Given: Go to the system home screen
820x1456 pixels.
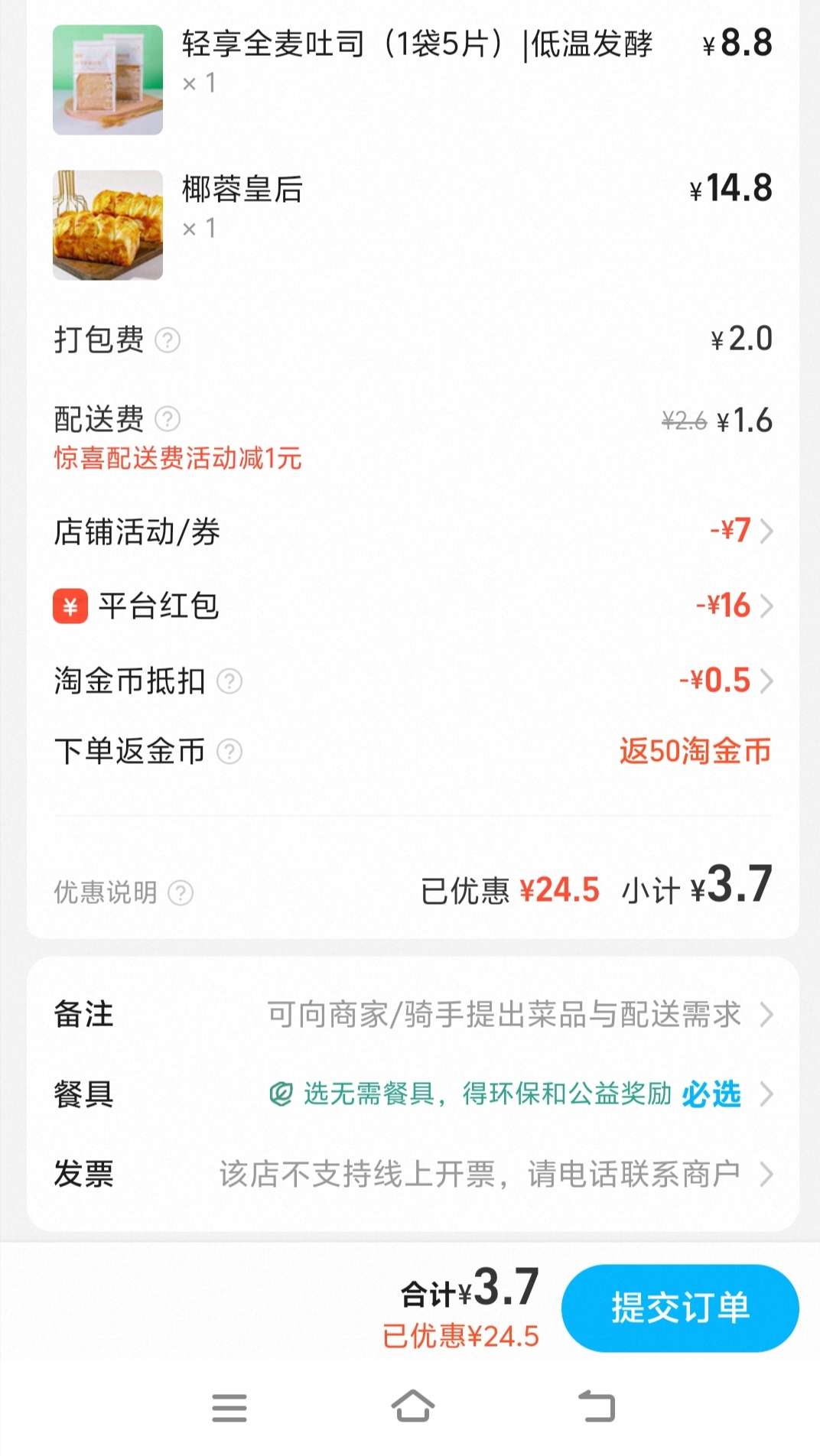Looking at the screenshot, I should tap(412, 1406).
